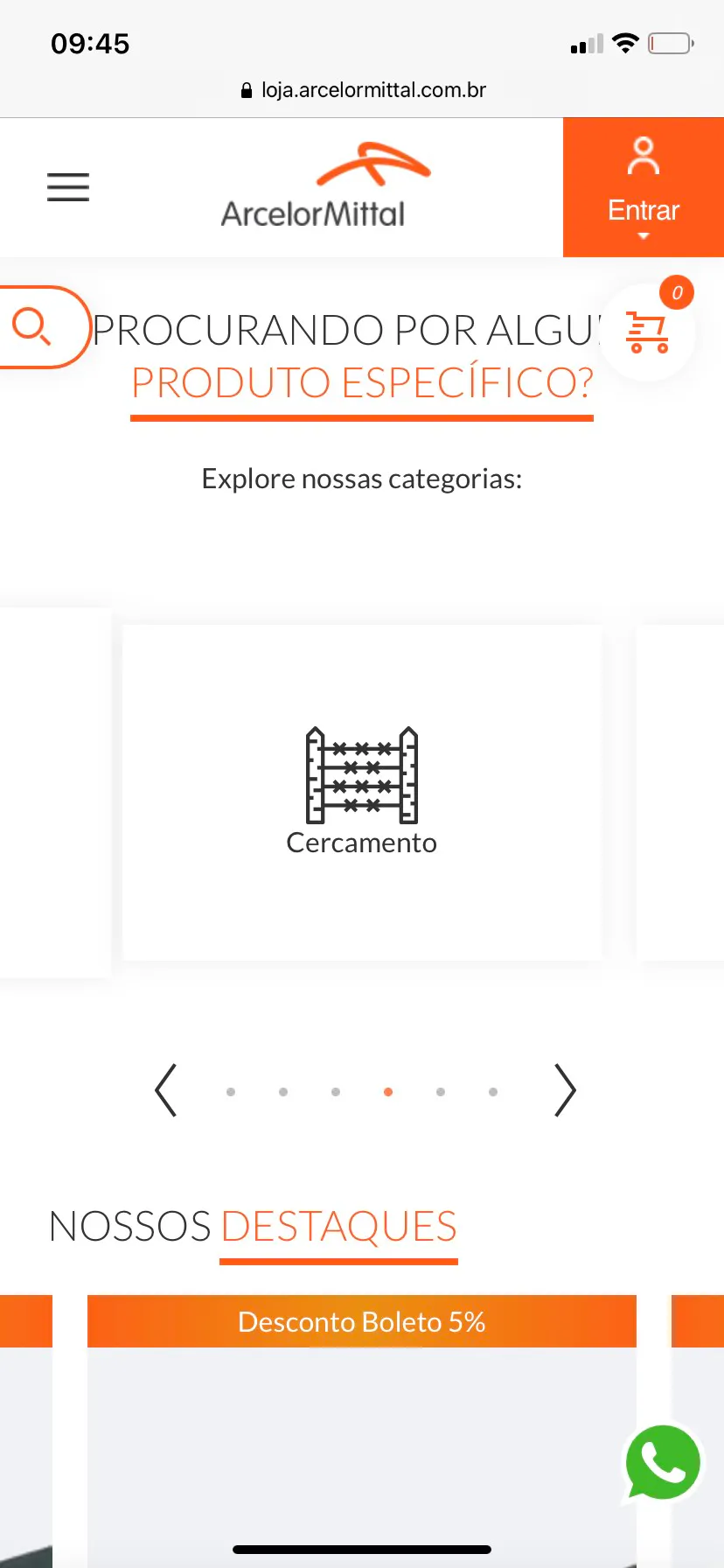Go to the previous category slide

[166, 1090]
